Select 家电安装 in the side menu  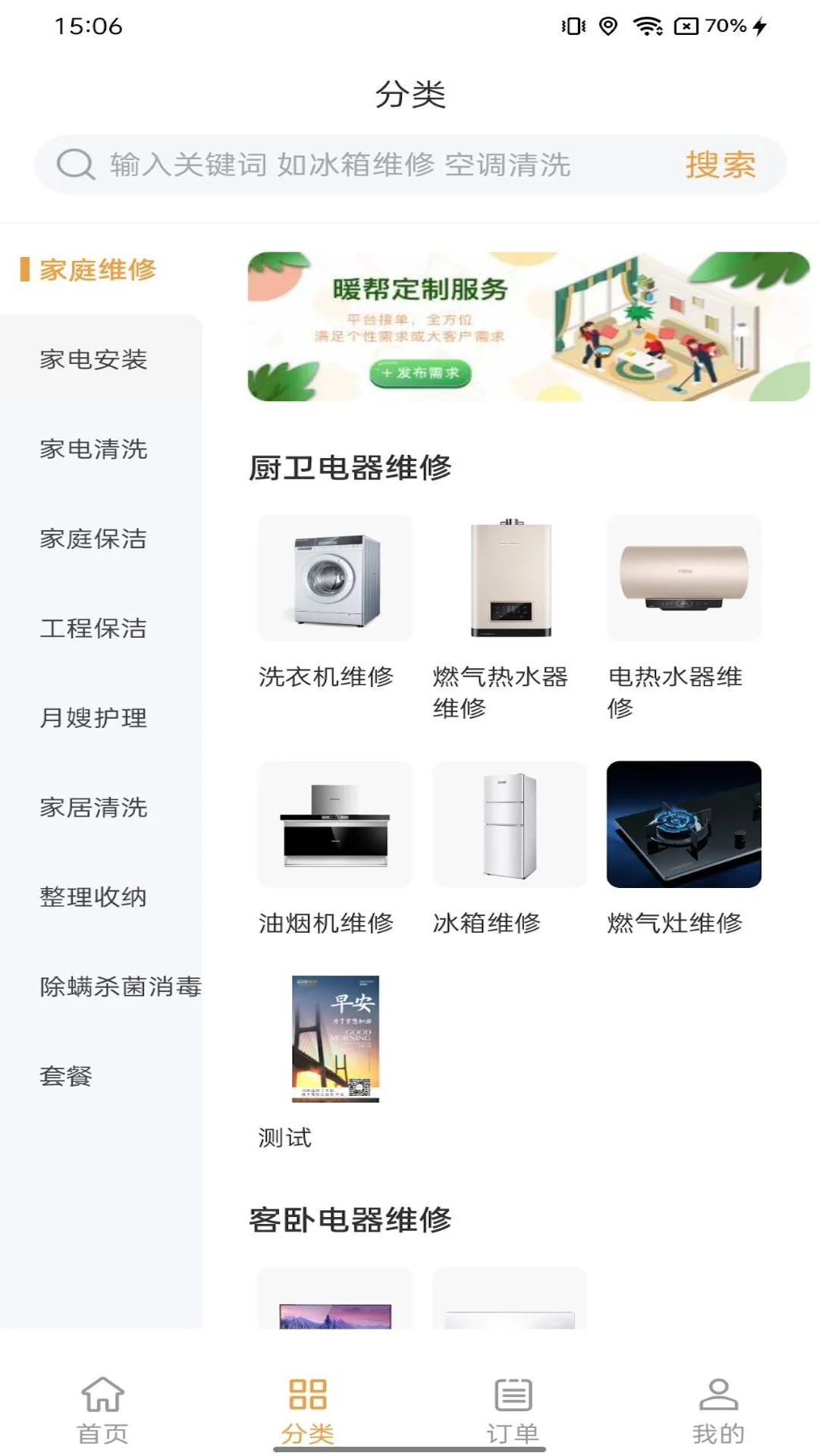(x=93, y=359)
